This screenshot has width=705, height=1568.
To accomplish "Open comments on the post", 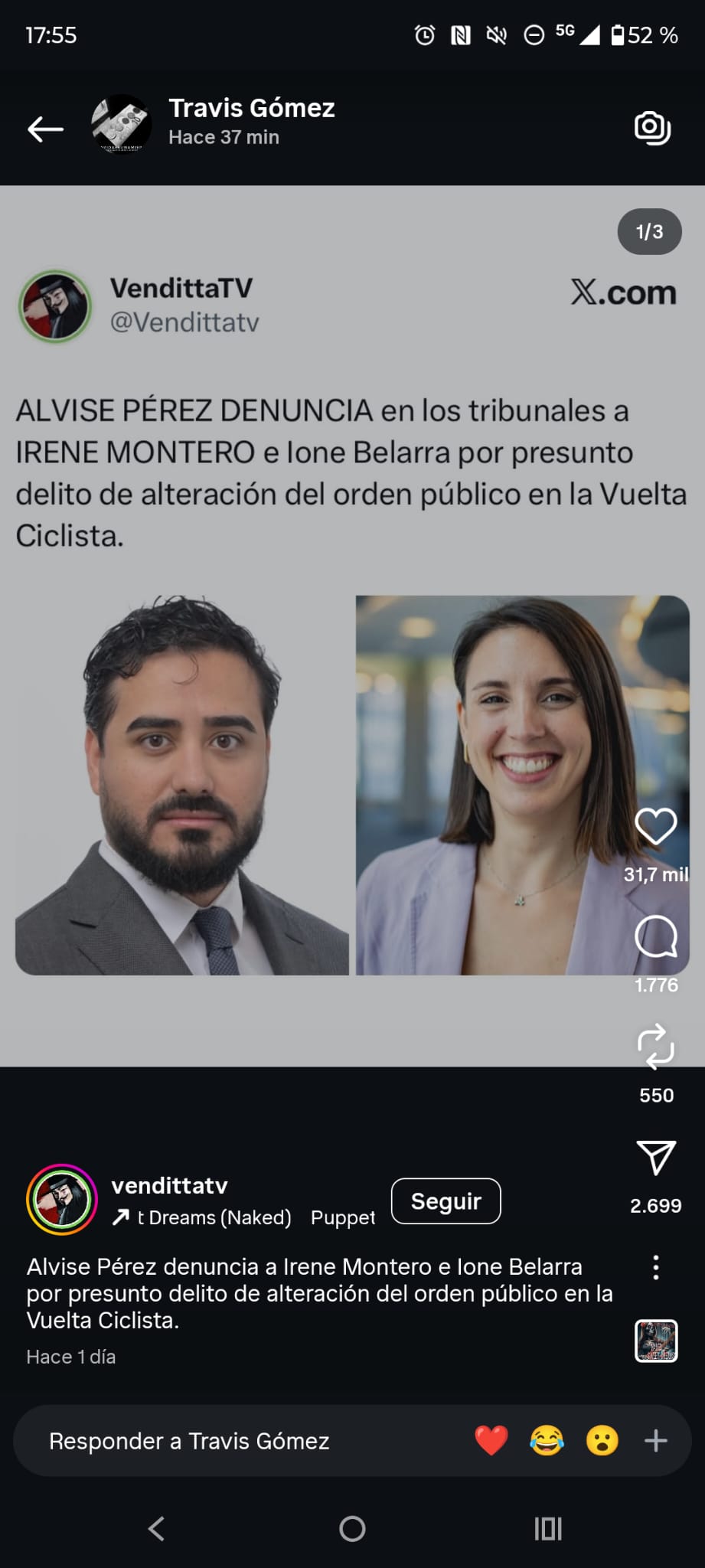I will coord(656,936).
